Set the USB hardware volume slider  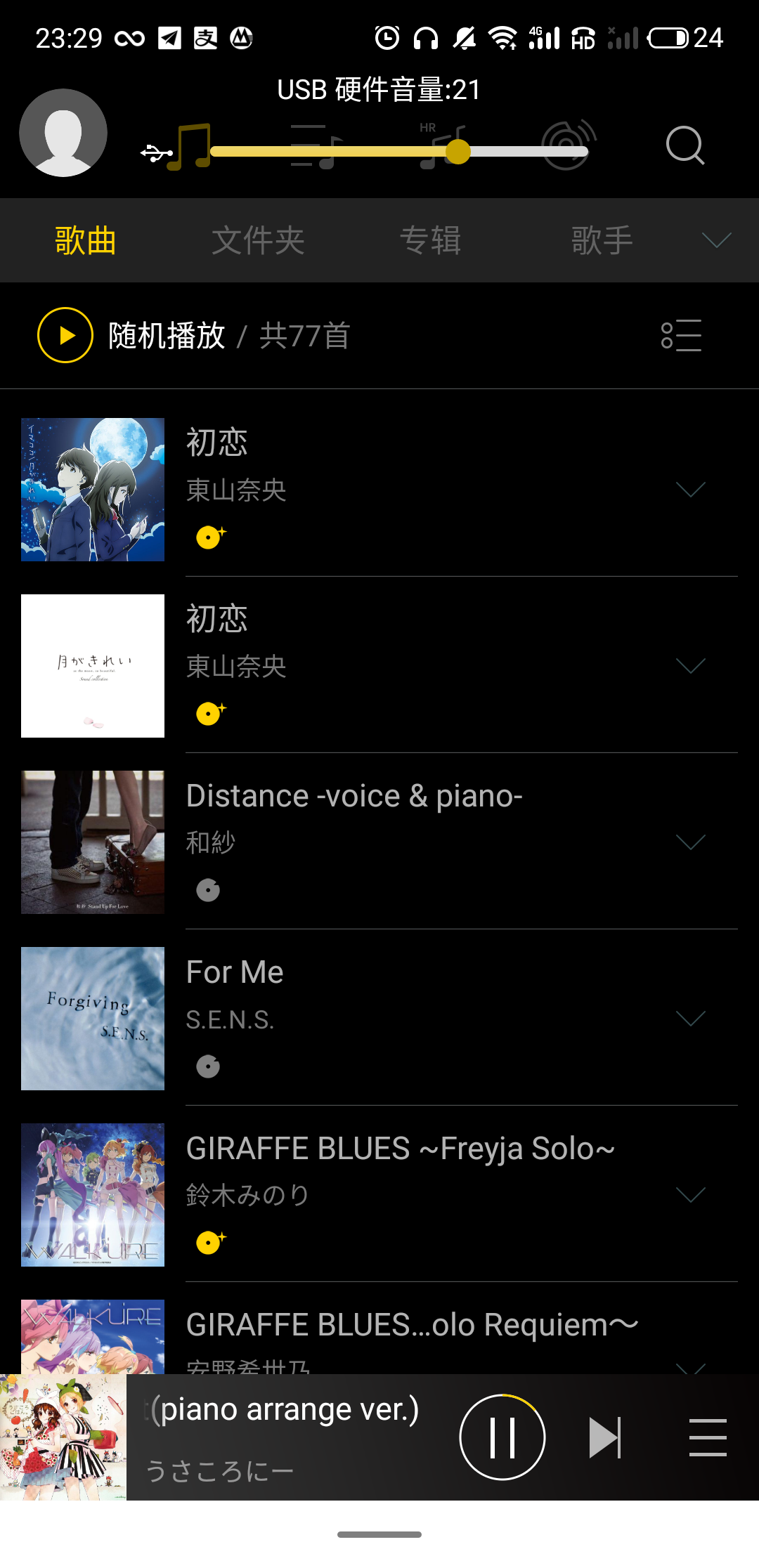click(x=458, y=151)
